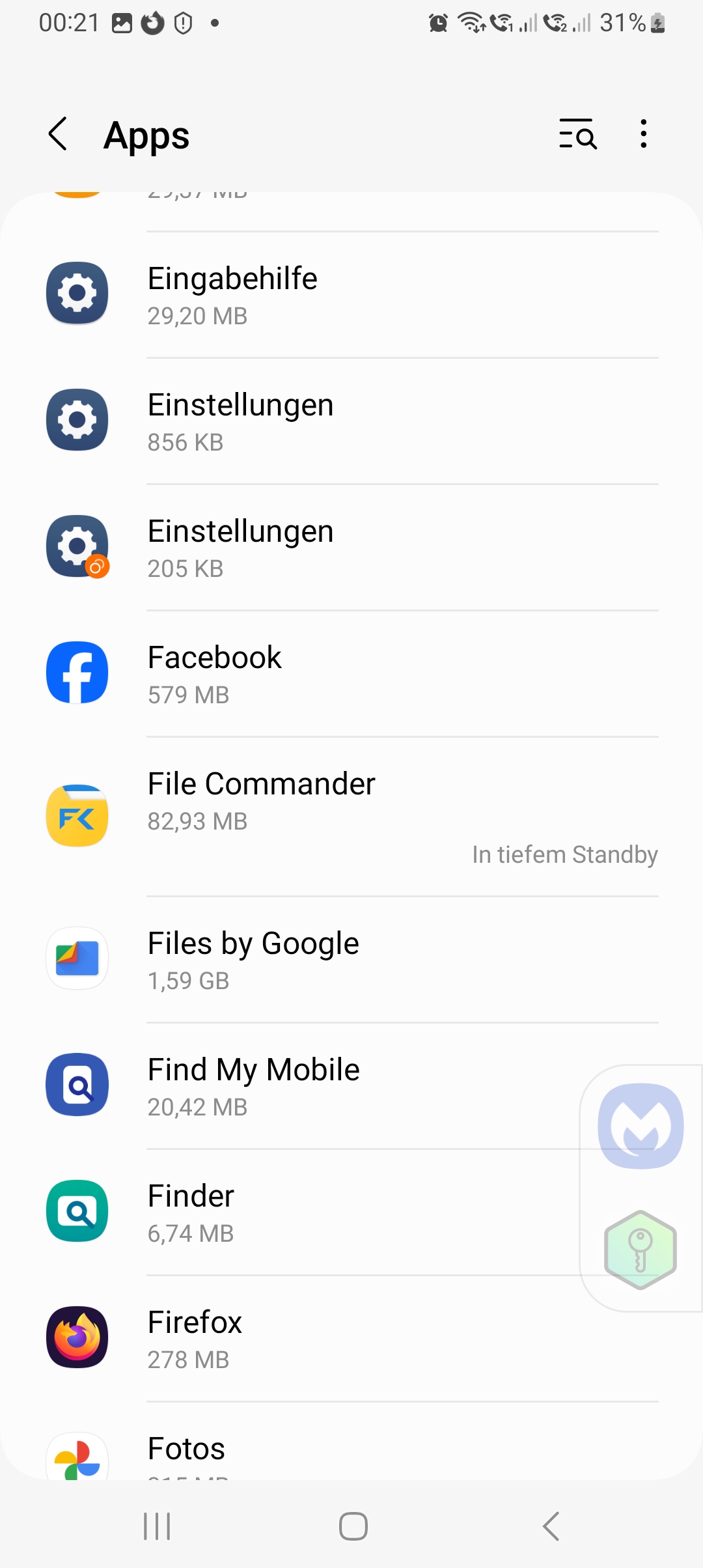The width and height of the screenshot is (703, 1568).
Task: Select the Find My Mobile app icon
Action: click(x=76, y=1085)
